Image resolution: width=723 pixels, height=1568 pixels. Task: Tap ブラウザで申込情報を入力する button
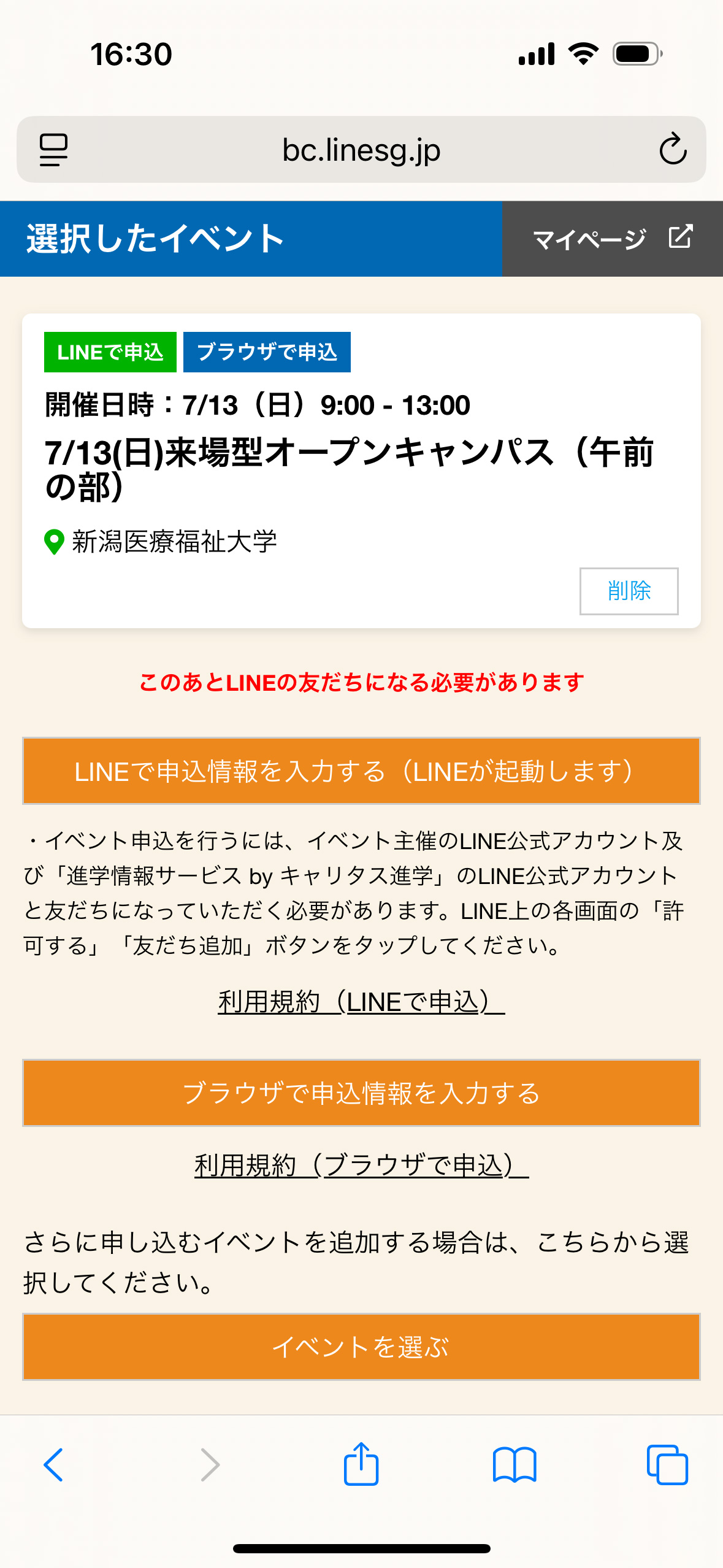[x=361, y=1093]
